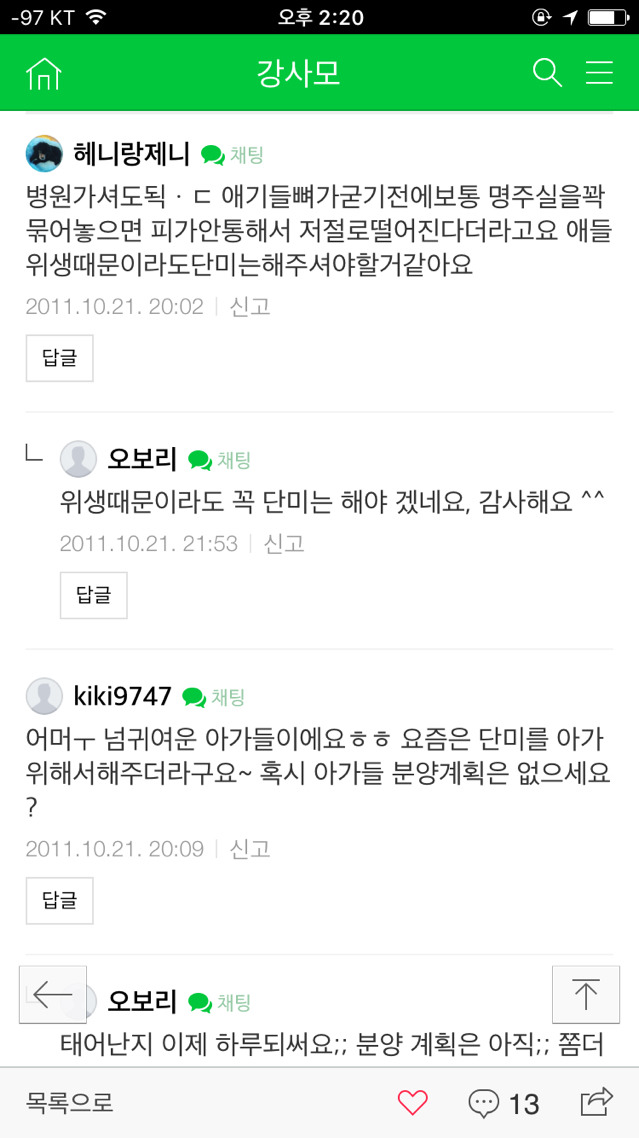This screenshot has width=639, height=1138.
Task: View 헤니랑제니's profile photo
Action: click(44, 153)
